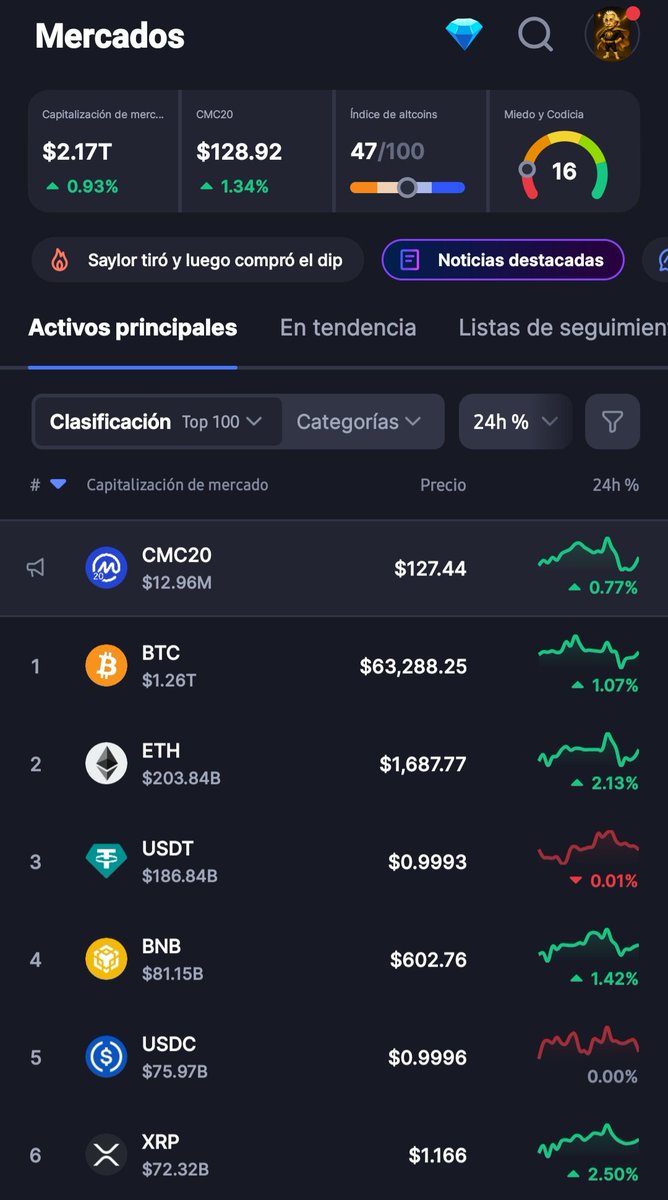Open Noticias destacadas chip

503,260
